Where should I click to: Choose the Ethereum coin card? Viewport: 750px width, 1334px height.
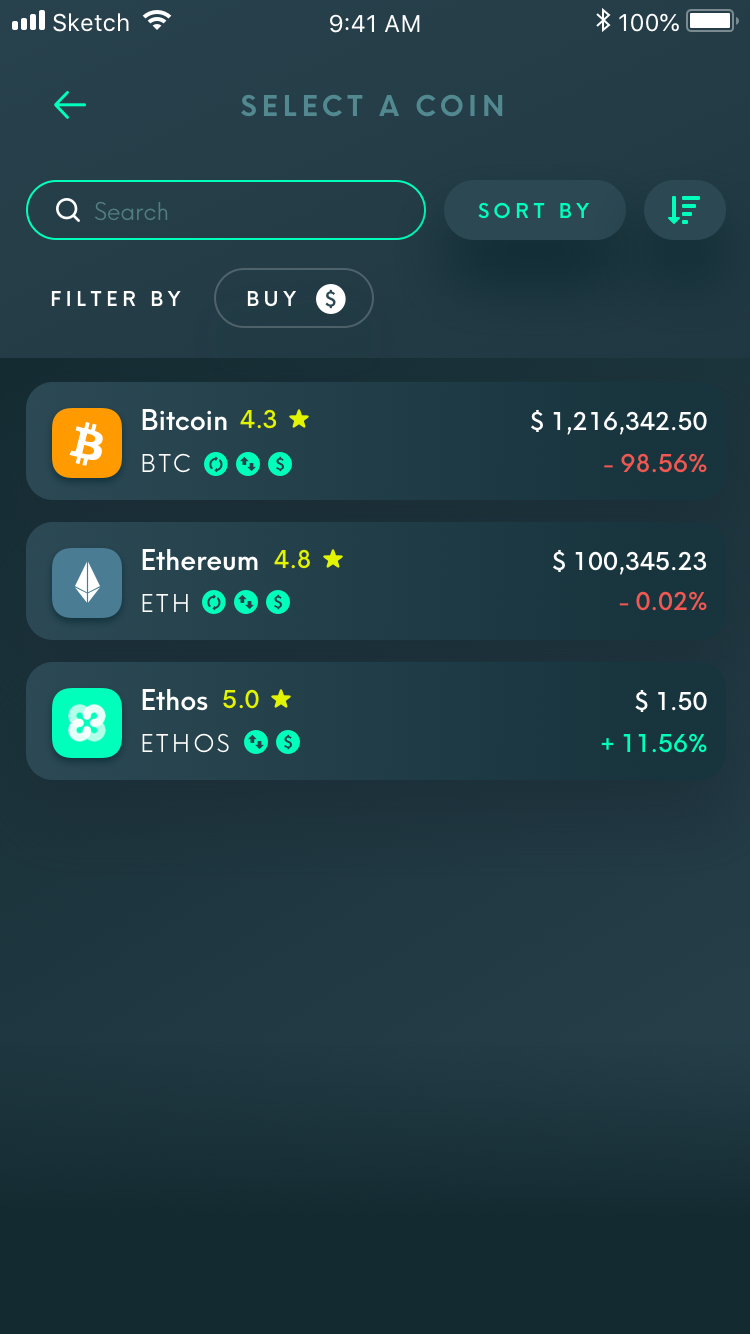pyautogui.click(x=375, y=581)
